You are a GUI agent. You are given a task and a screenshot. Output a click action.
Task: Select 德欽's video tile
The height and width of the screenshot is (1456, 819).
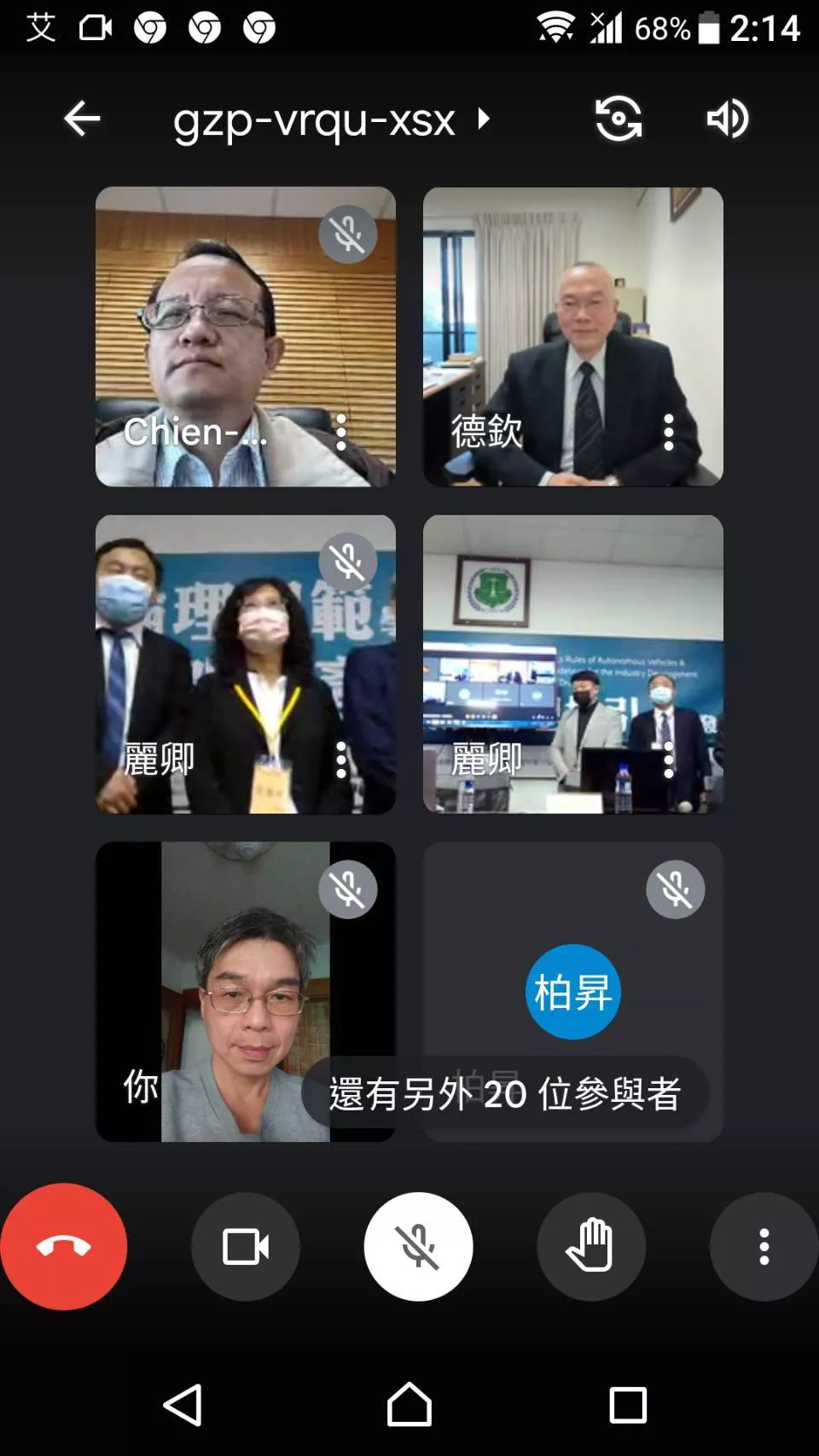tap(572, 336)
